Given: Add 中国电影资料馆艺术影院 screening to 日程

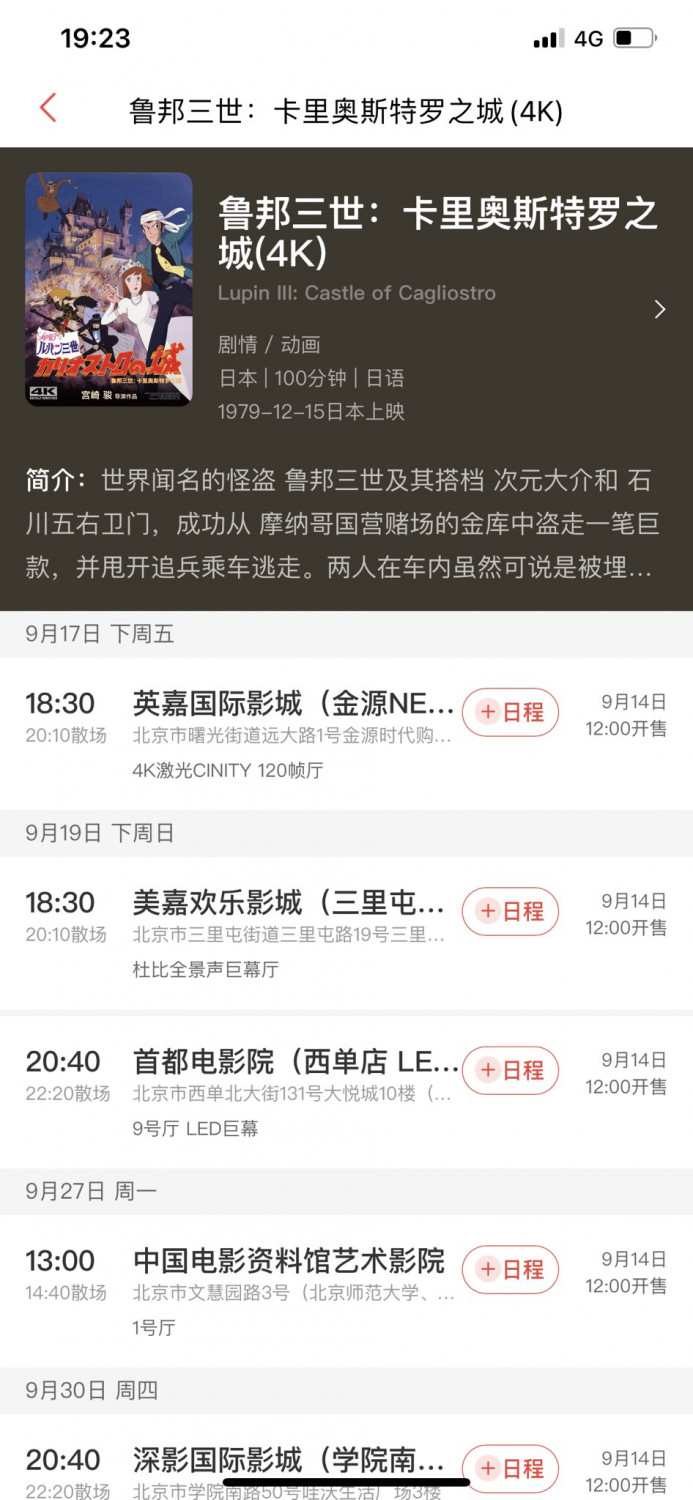Looking at the screenshot, I should tap(510, 1269).
